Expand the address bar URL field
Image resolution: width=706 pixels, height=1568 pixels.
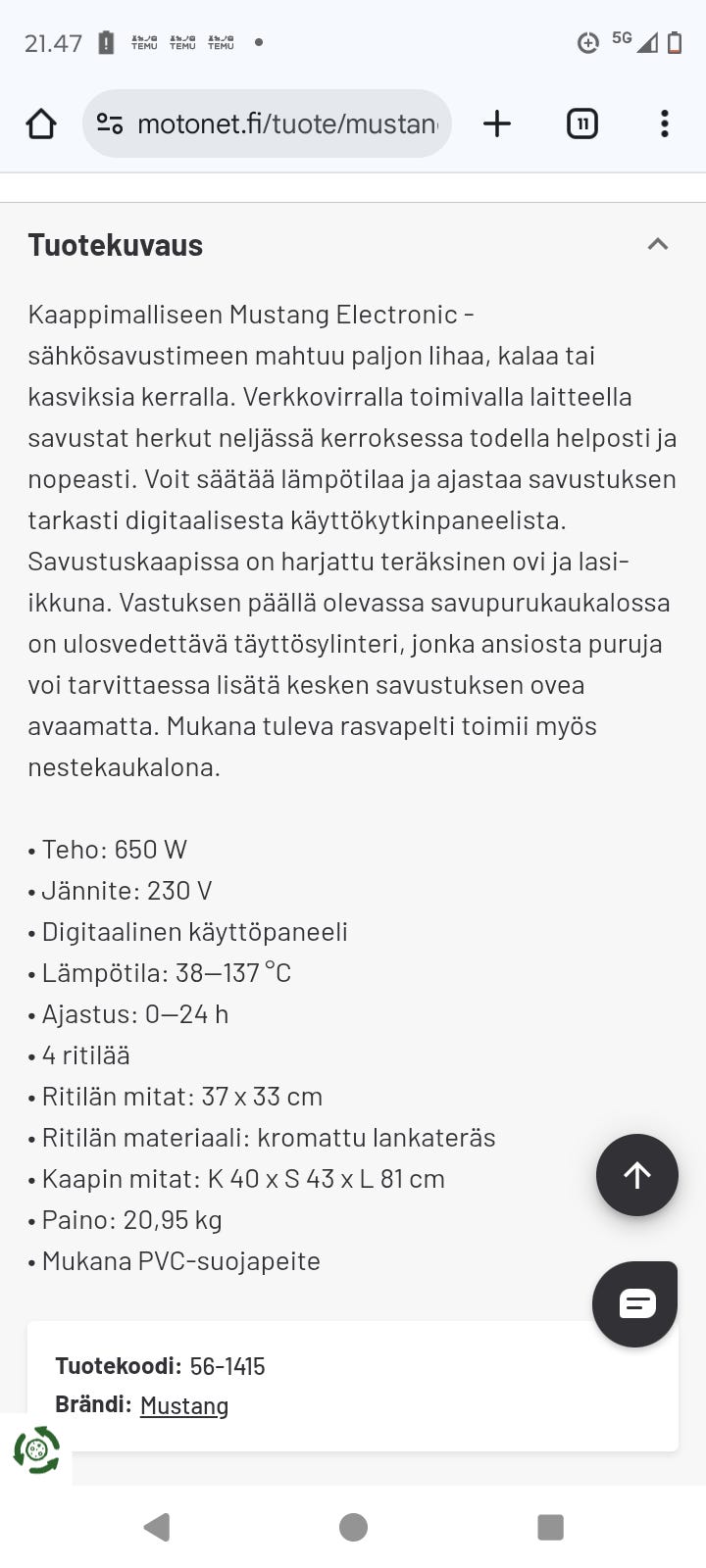click(284, 123)
